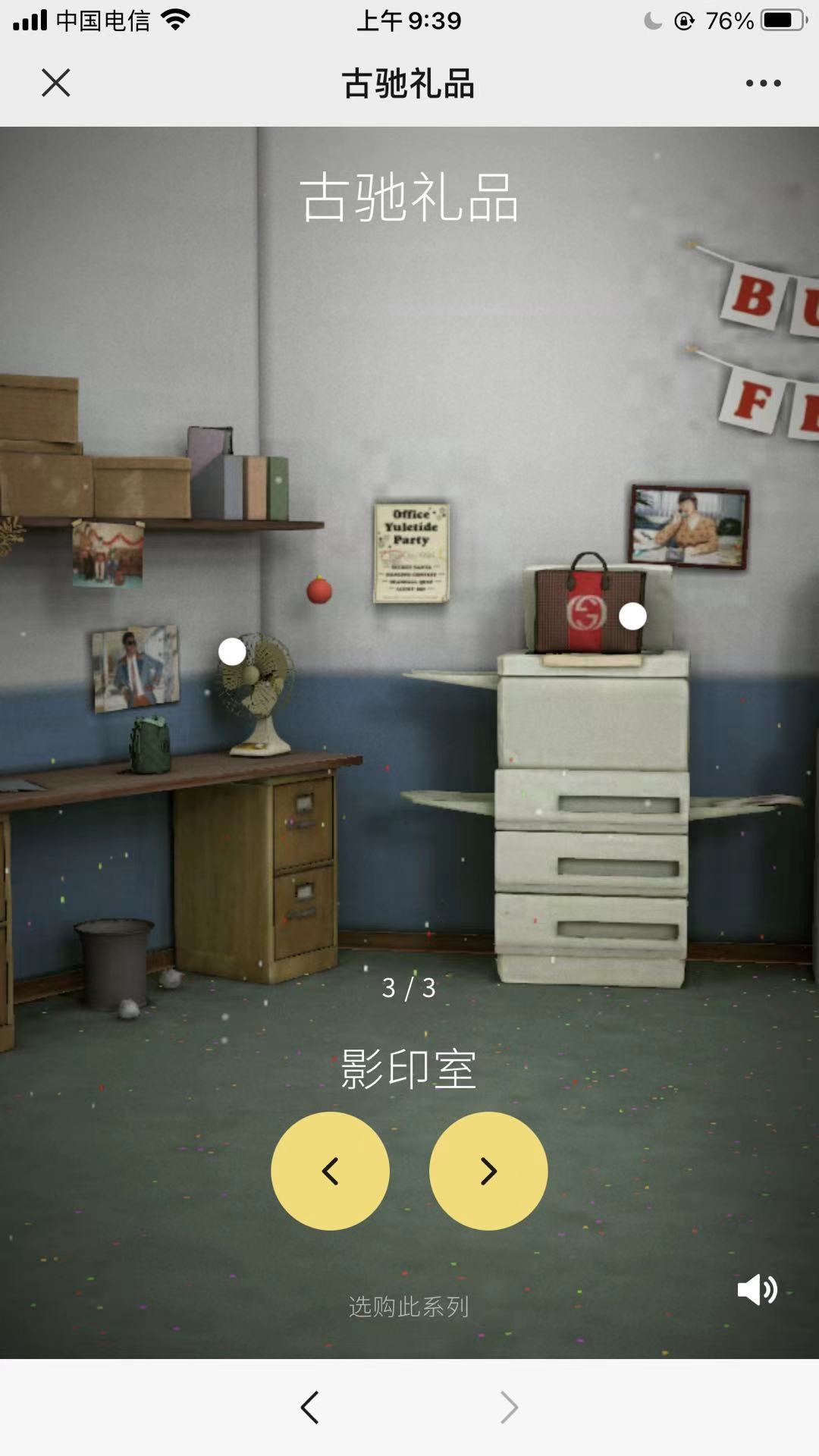Tap the hotspot dot on the Gucci tote bag
The height and width of the screenshot is (1456, 819).
coord(632,617)
